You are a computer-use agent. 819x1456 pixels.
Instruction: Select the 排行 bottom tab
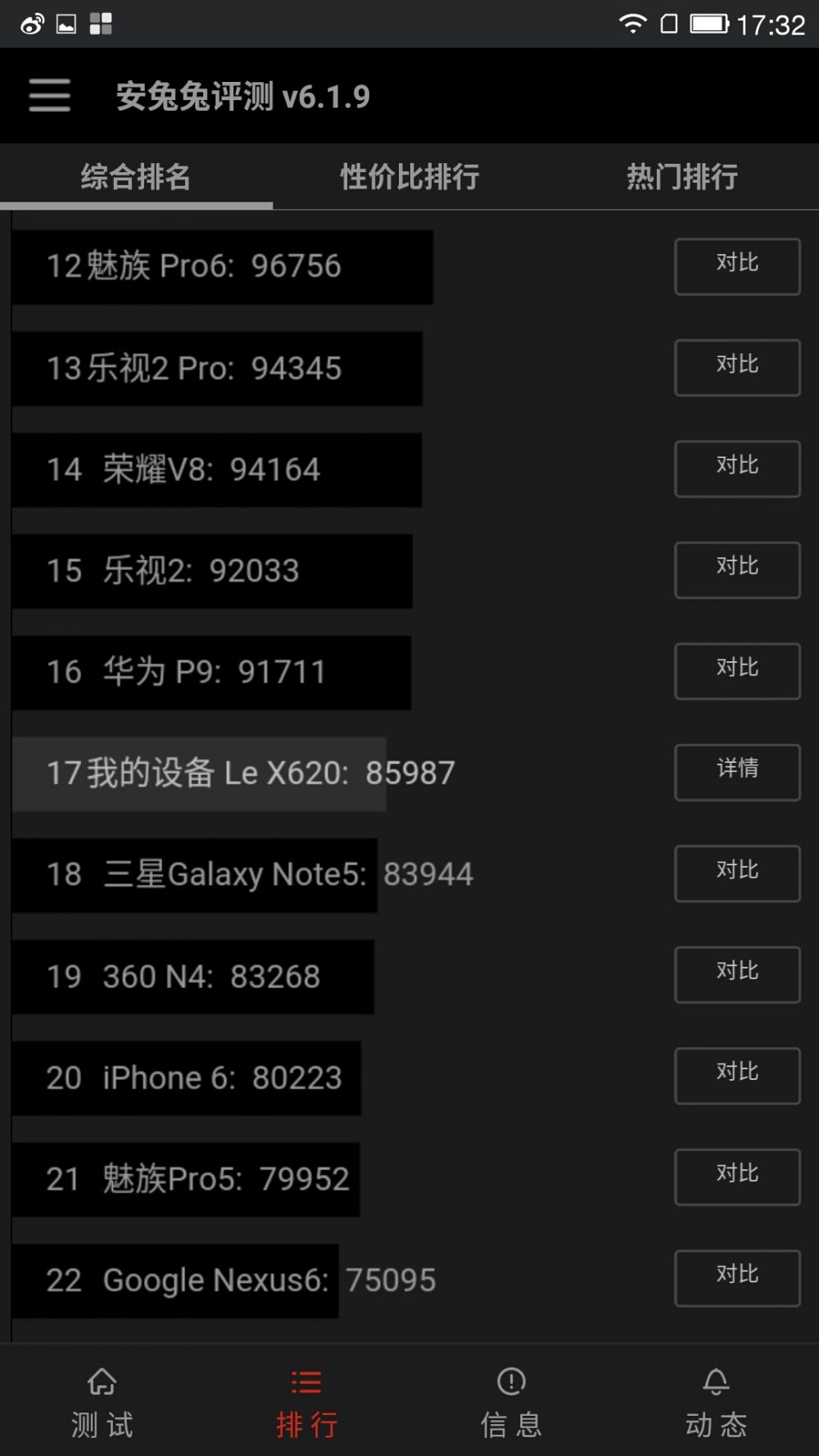(x=307, y=1403)
